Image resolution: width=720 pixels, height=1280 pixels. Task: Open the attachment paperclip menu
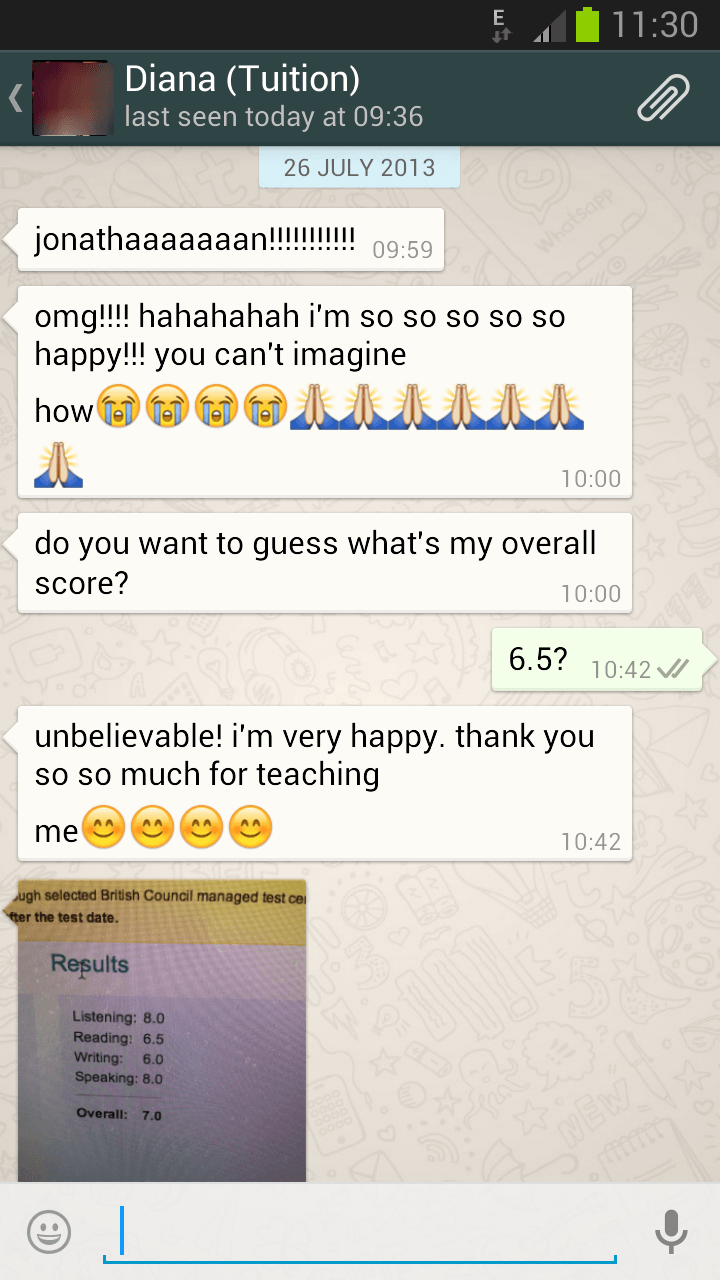click(664, 98)
